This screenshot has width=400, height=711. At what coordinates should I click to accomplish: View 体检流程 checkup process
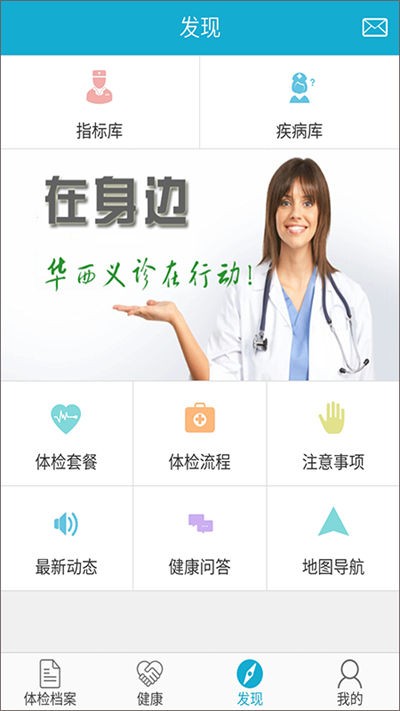(x=200, y=433)
